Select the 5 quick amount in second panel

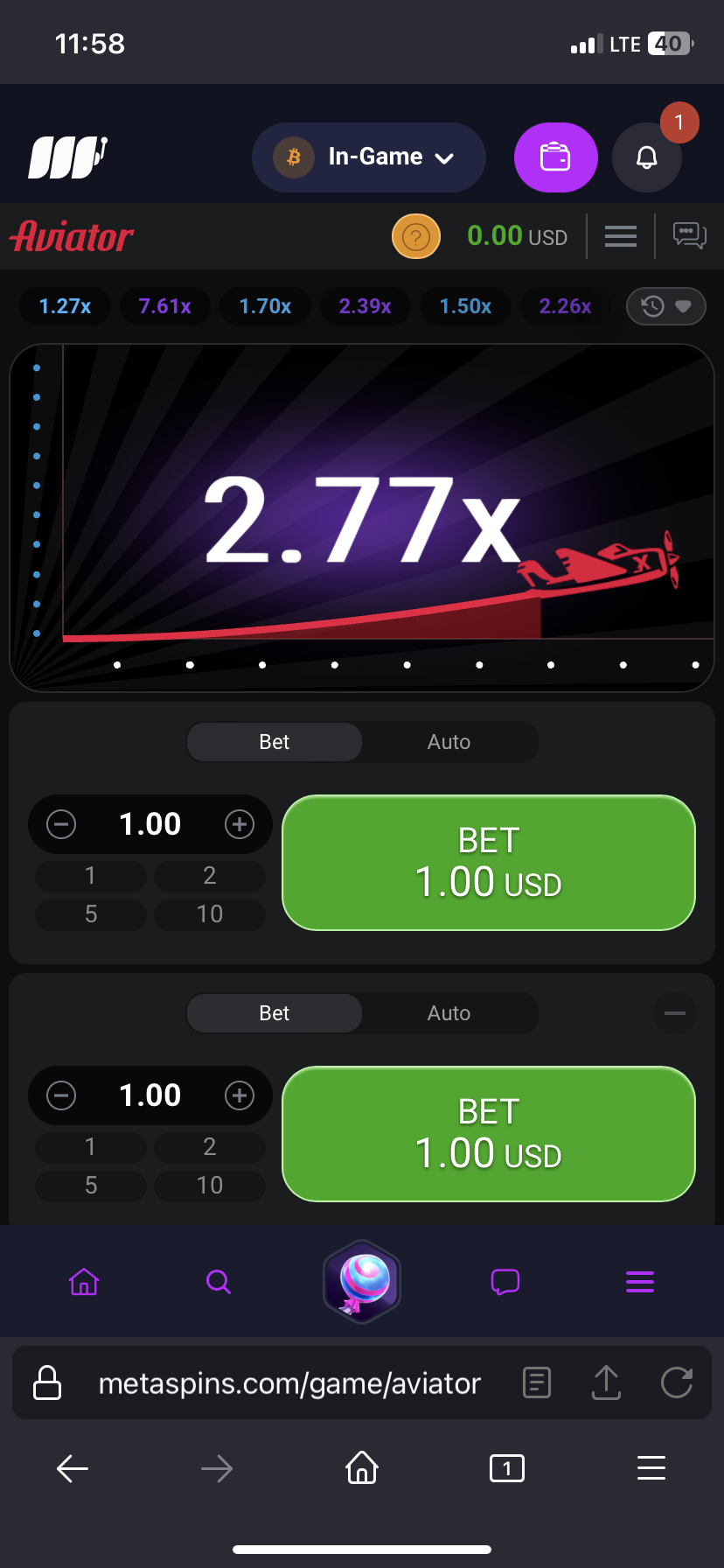tap(91, 1186)
